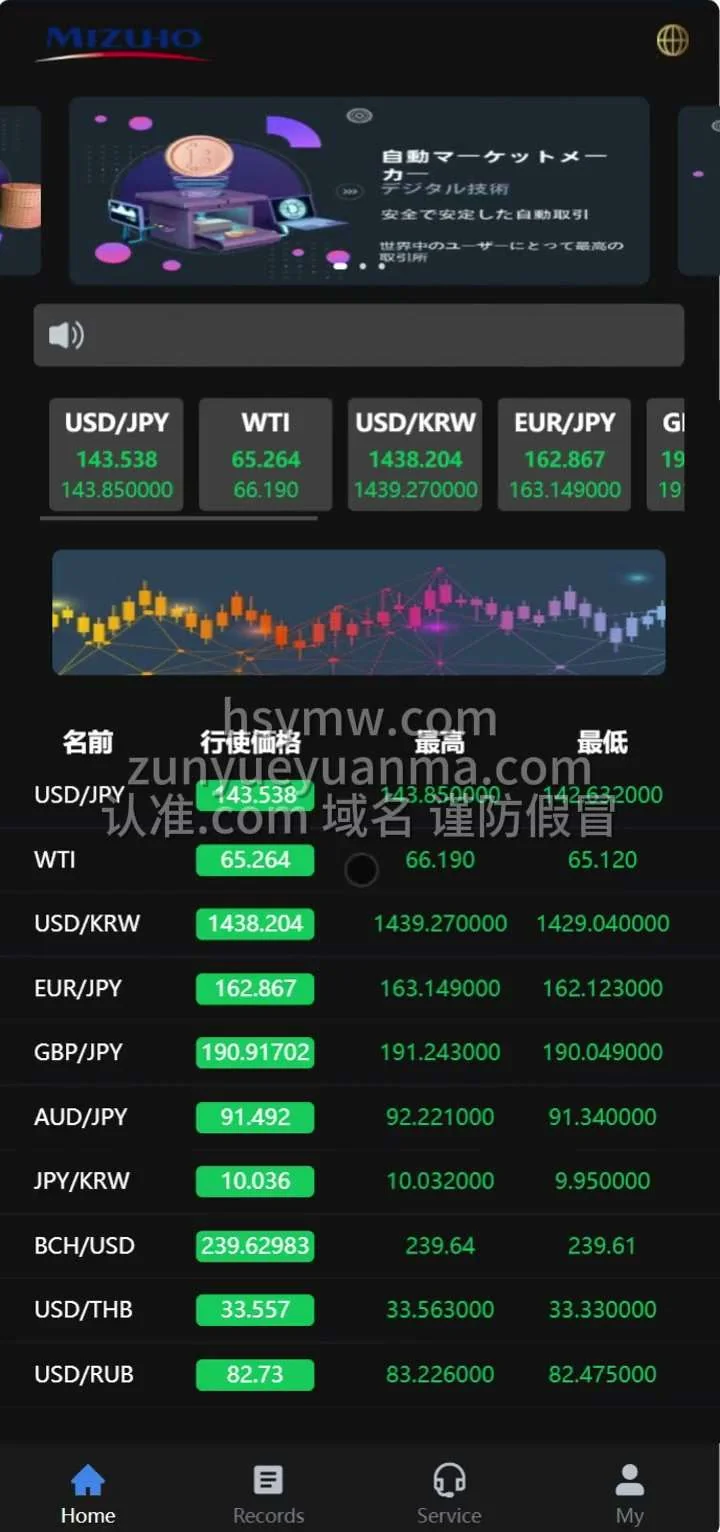The image size is (720, 1532).
Task: Select the EUR/JPY ticker card
Action: coord(564,455)
